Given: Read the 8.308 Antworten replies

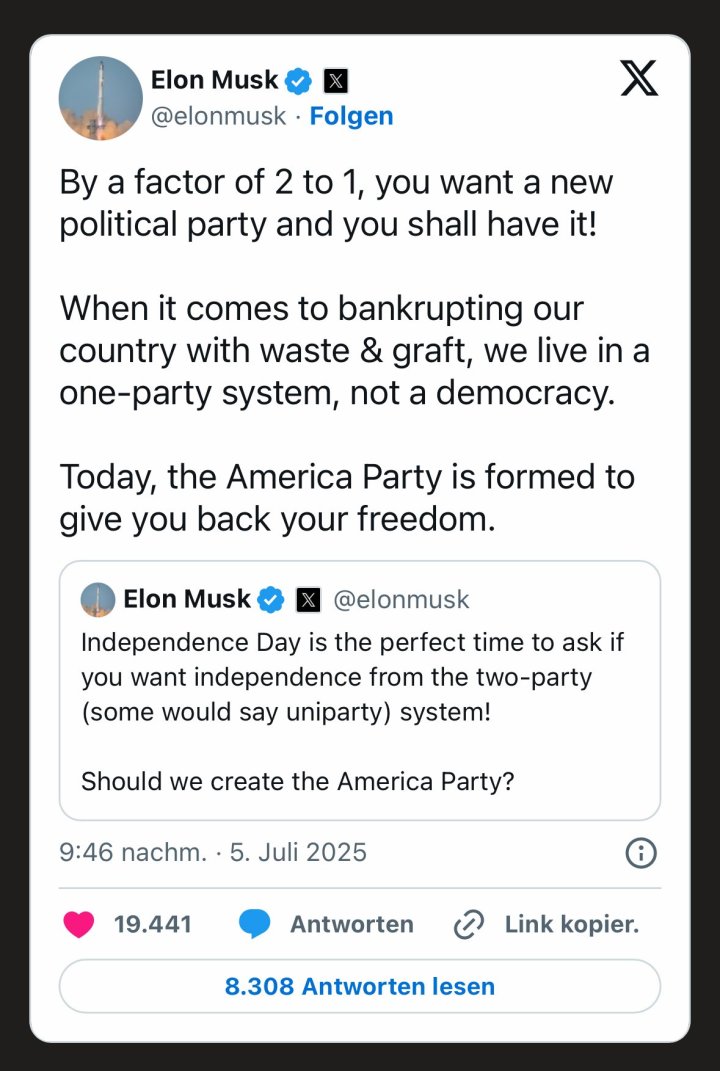Looking at the screenshot, I should pos(360,987).
